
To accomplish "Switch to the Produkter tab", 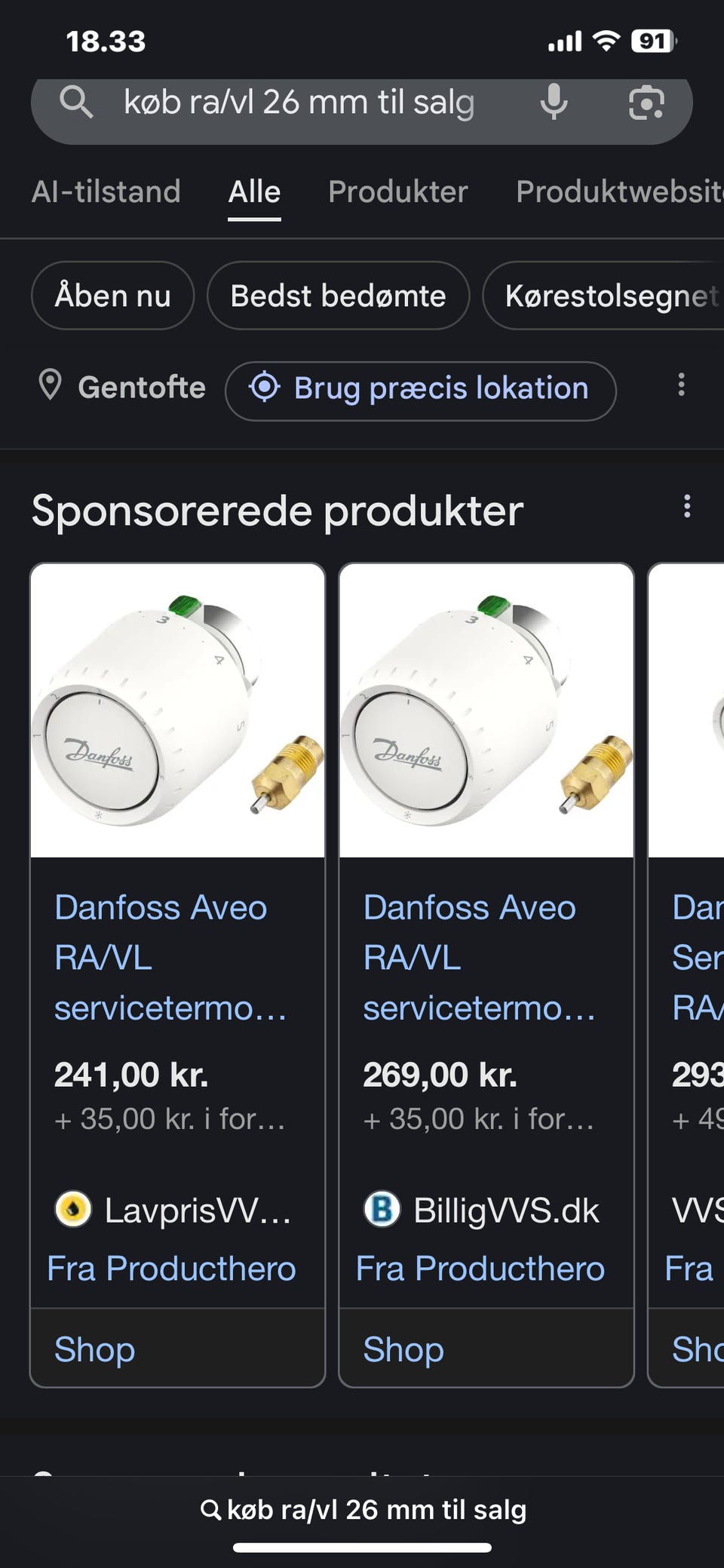I will pos(398,192).
